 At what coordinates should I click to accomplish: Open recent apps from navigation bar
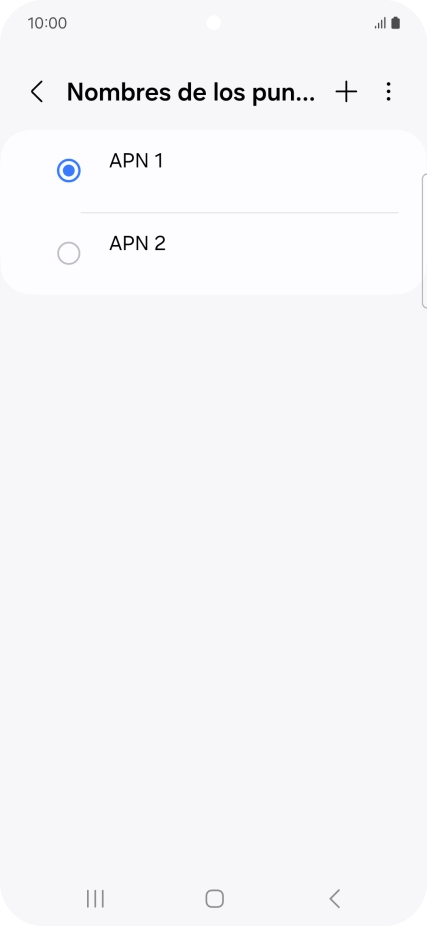coord(95,899)
